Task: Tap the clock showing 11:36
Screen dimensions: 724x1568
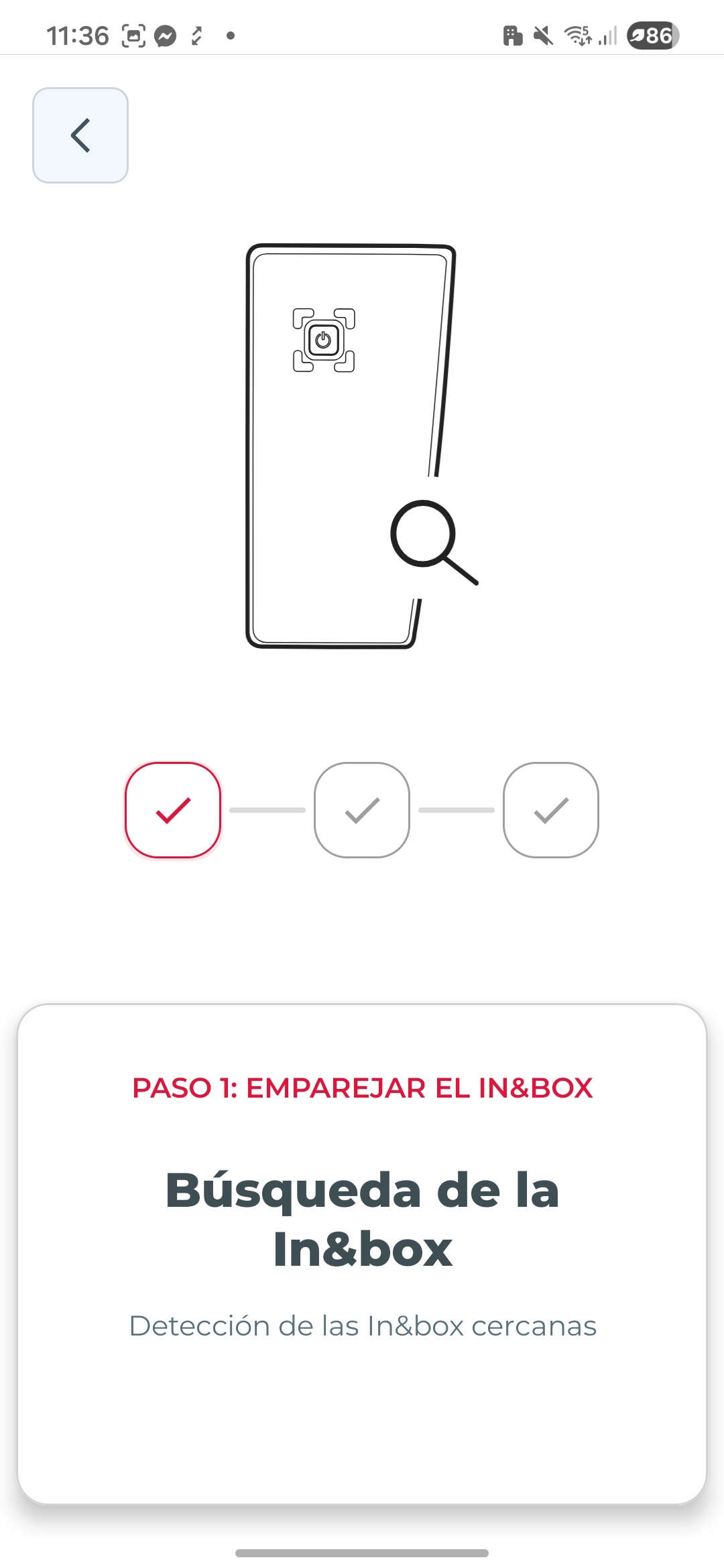Action: click(x=78, y=35)
